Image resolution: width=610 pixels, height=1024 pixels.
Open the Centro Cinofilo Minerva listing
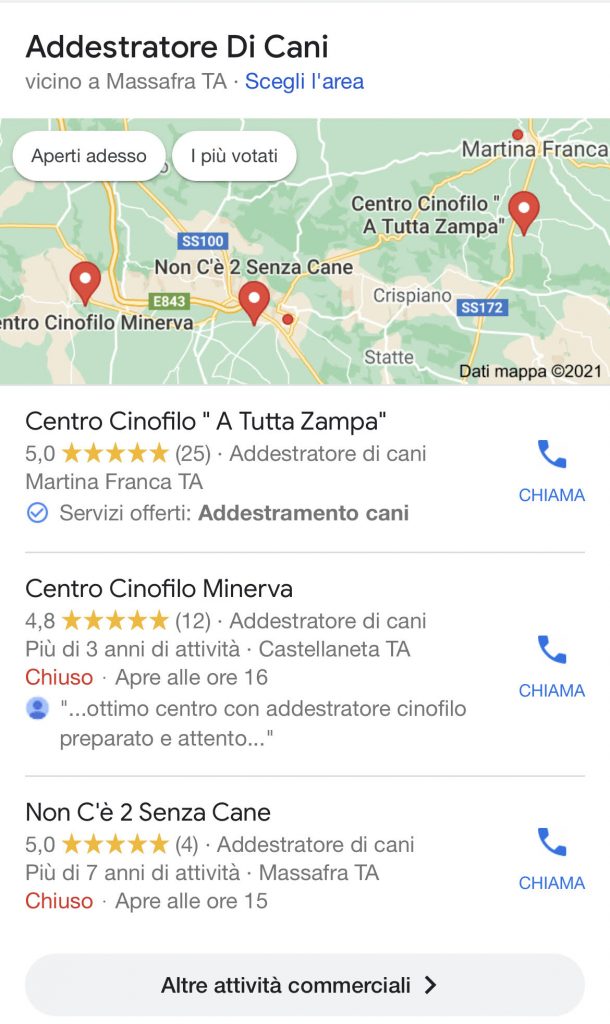pyautogui.click(x=159, y=588)
